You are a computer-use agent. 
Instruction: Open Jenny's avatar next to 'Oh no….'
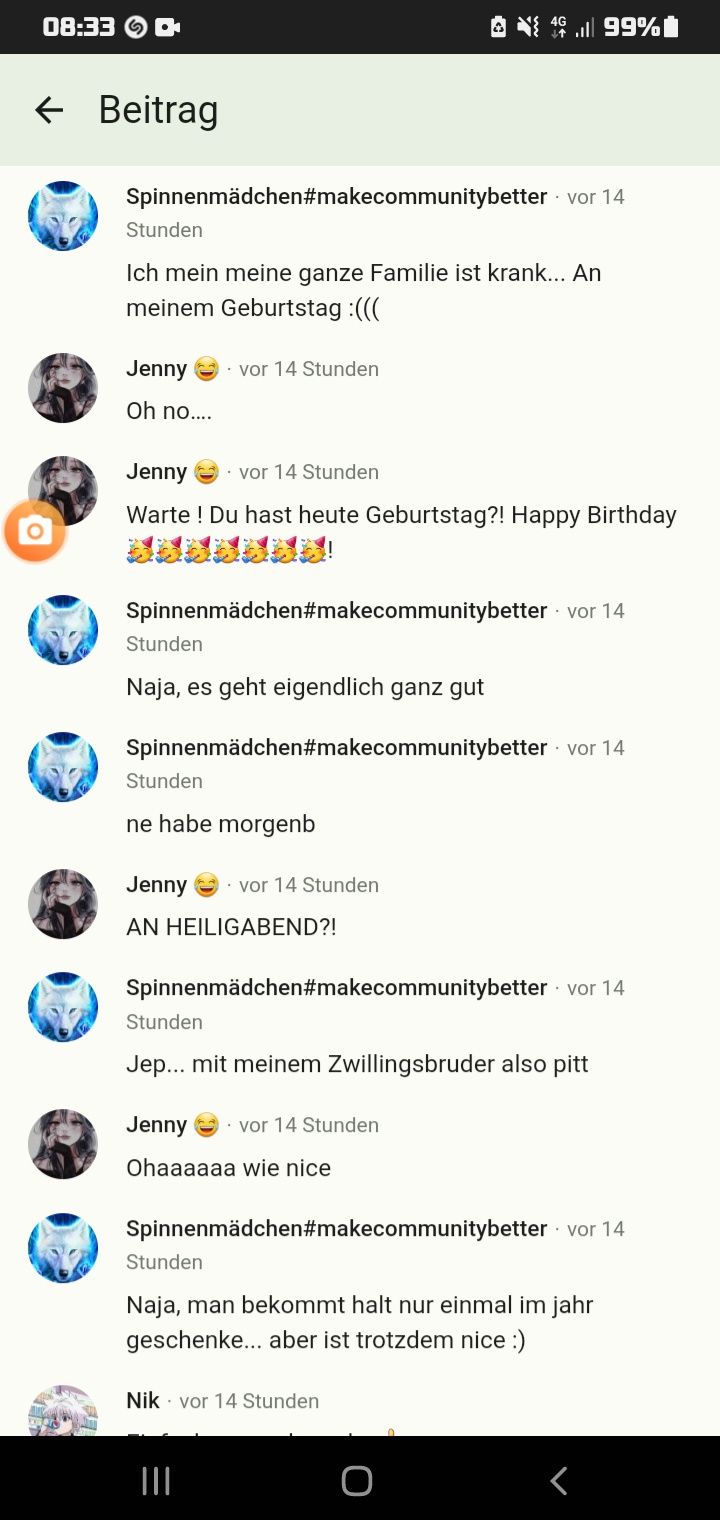[63, 388]
